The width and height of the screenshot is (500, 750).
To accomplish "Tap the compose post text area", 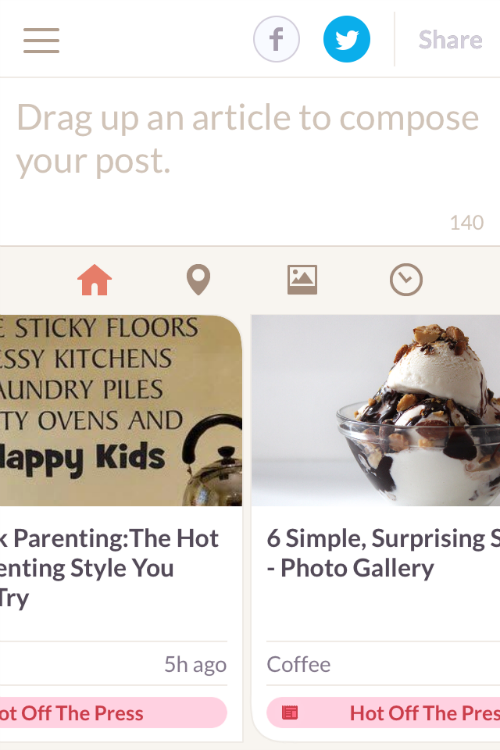I will point(250,162).
